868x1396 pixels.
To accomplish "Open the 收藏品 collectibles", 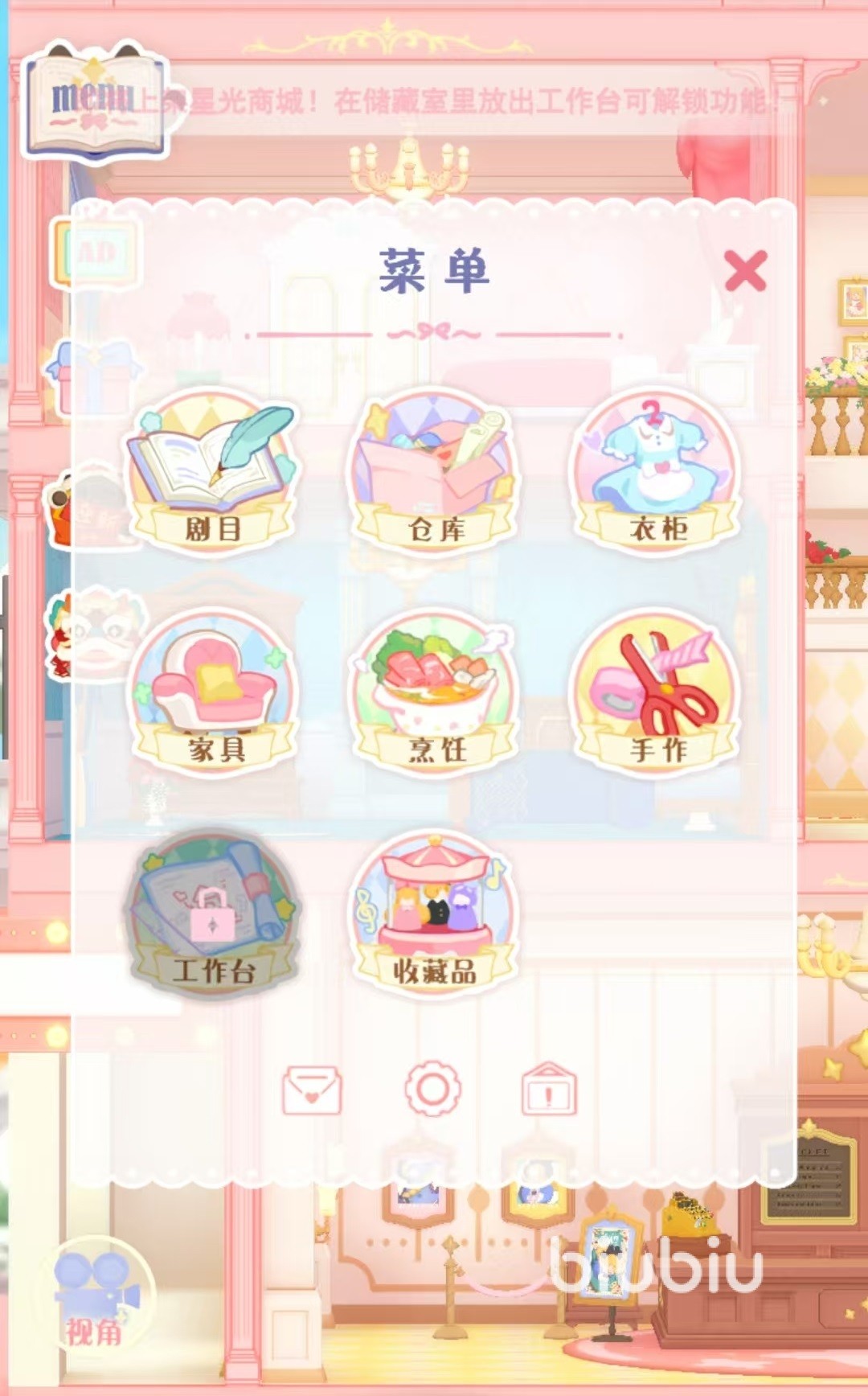I will (x=435, y=914).
